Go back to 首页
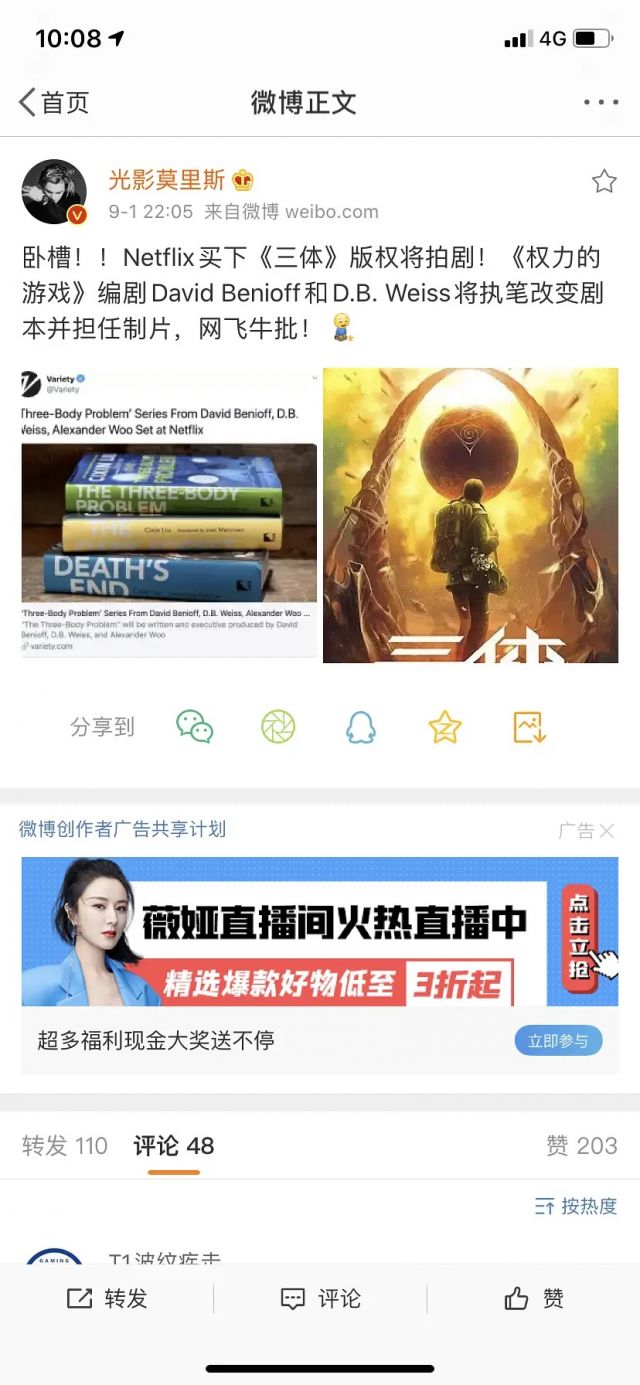 coord(54,102)
